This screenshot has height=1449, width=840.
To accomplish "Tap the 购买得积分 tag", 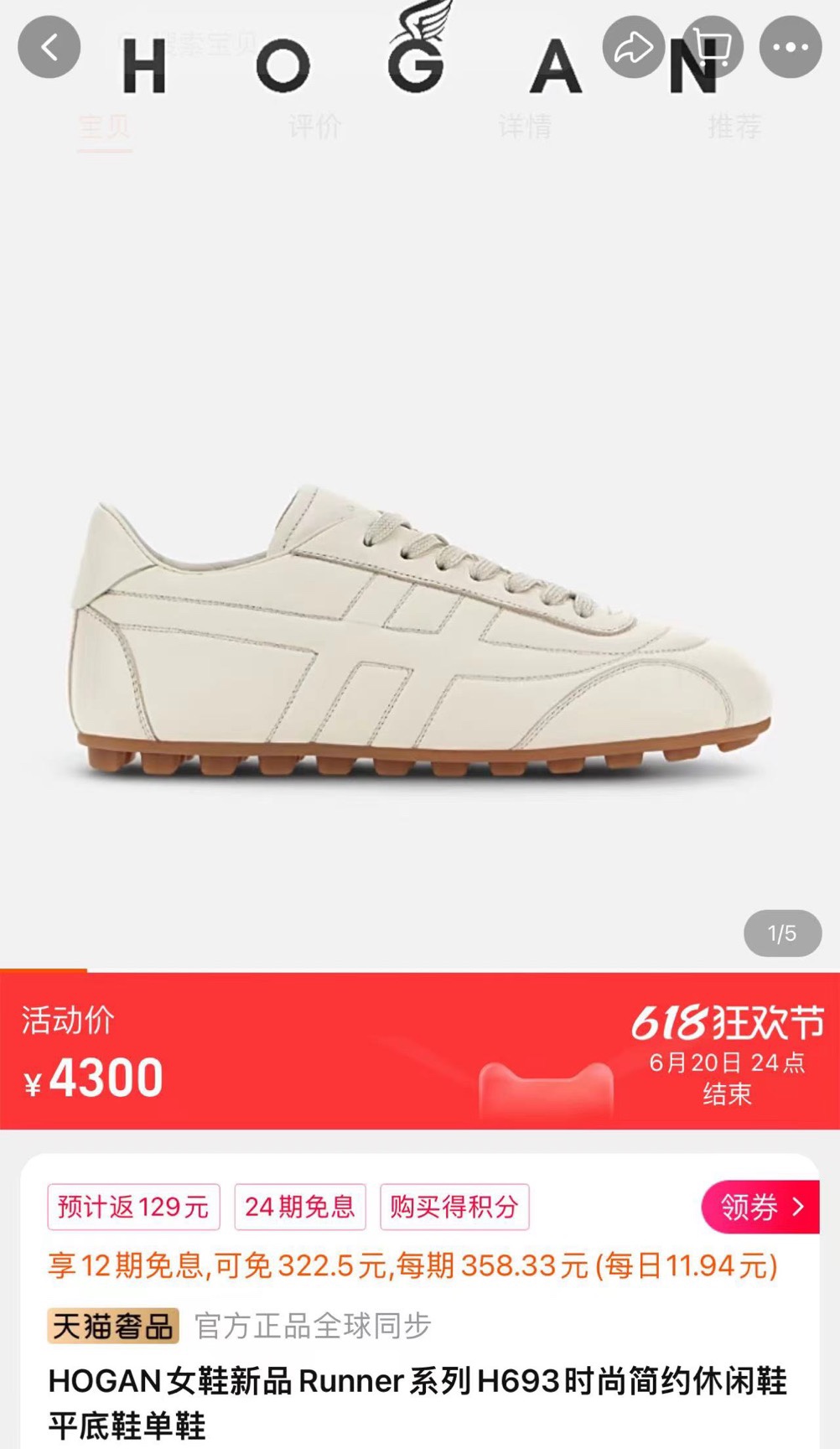I will click(x=454, y=1207).
